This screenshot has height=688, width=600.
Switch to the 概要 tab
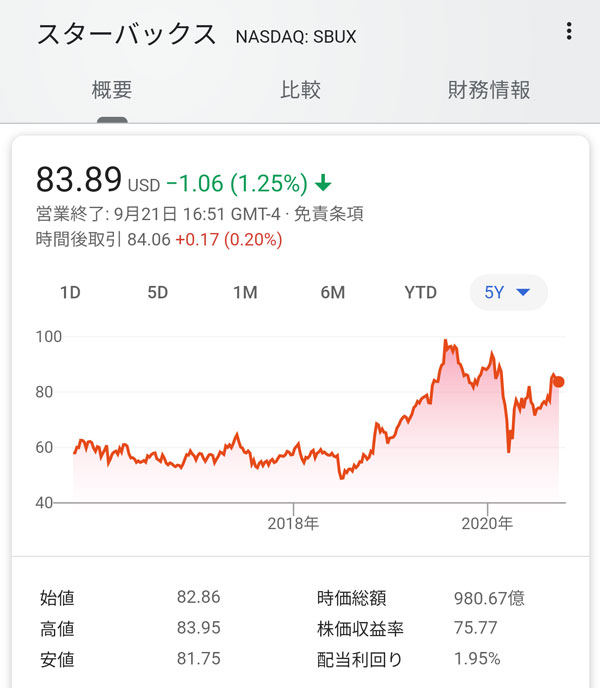point(112,90)
